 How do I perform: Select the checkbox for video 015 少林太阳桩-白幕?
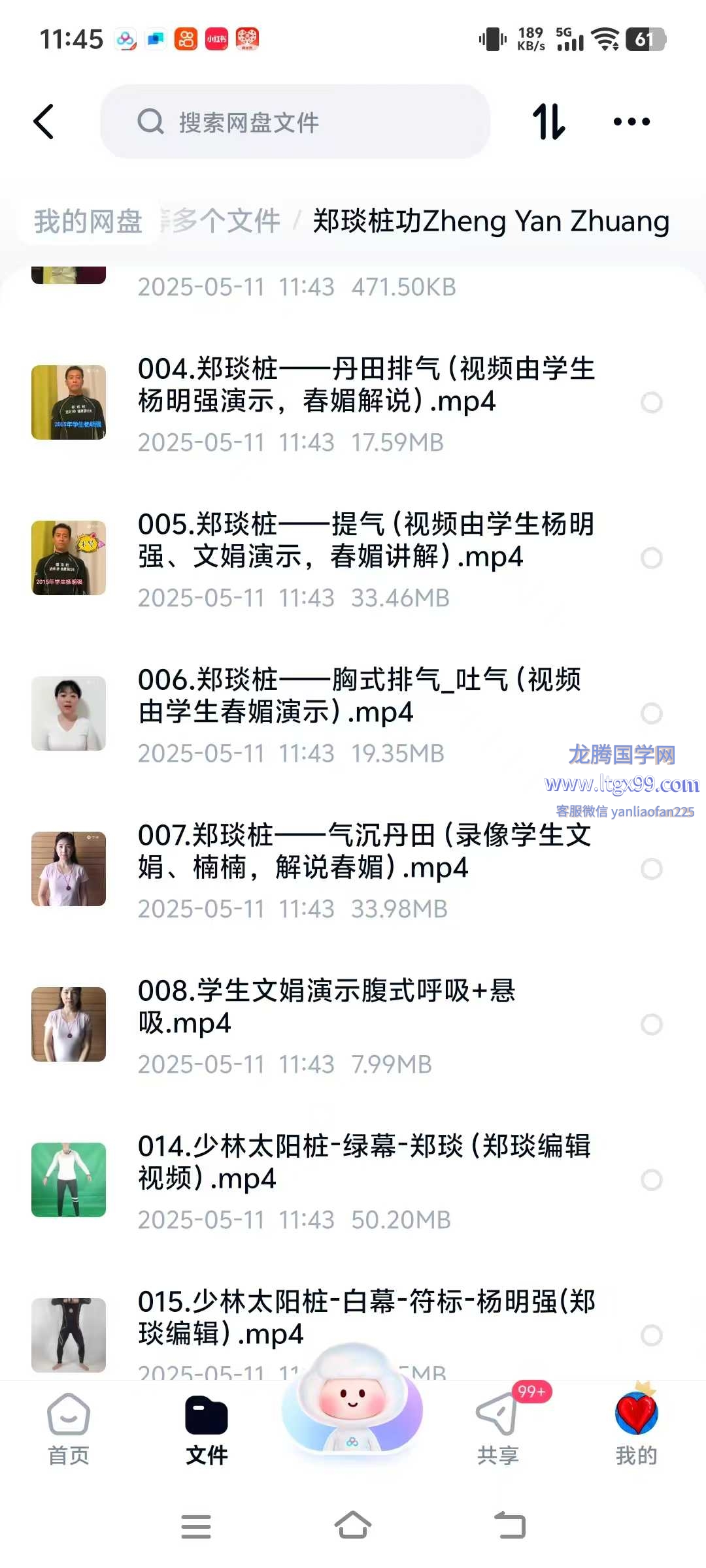[x=651, y=1335]
